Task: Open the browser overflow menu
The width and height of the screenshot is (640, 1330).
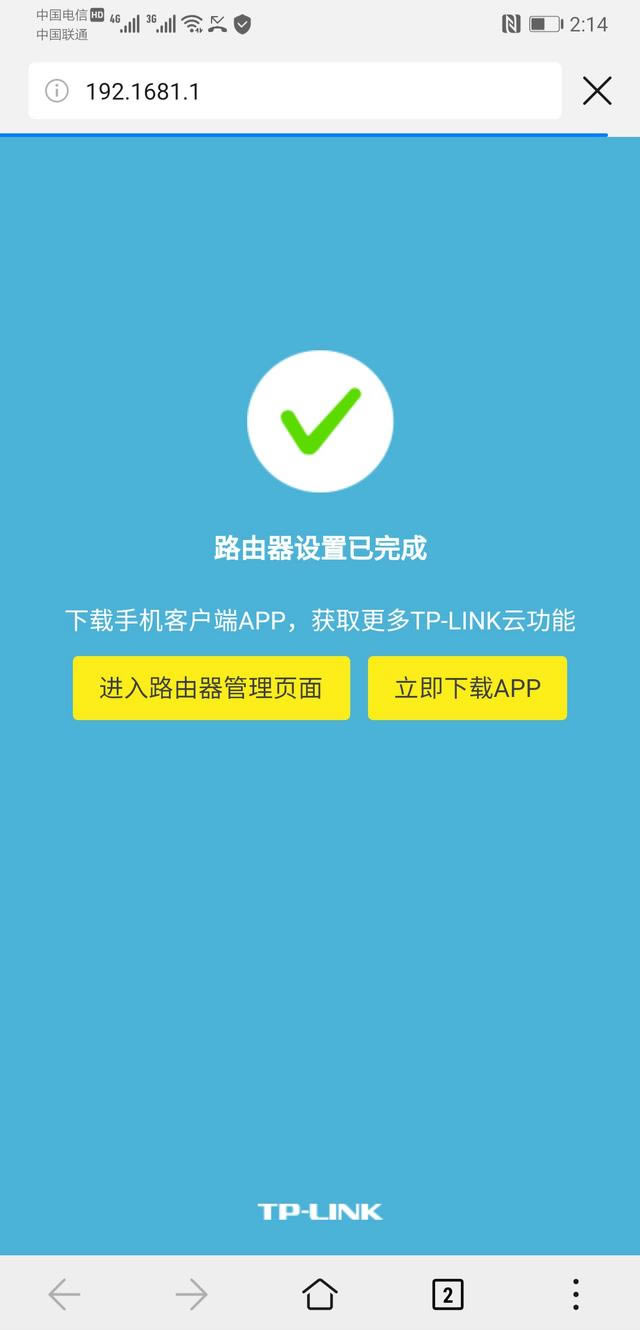Action: click(x=575, y=1295)
